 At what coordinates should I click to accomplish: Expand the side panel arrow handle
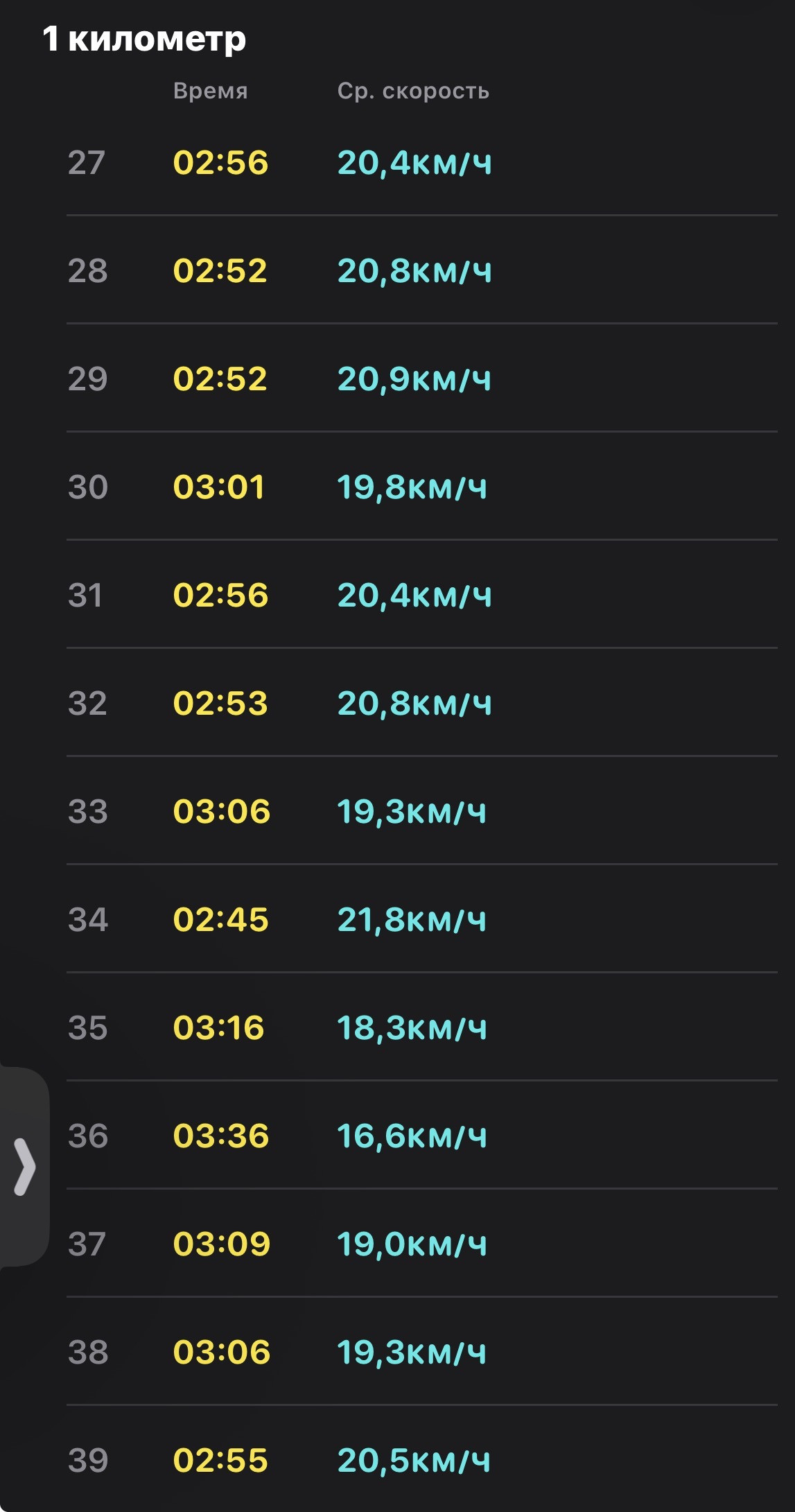click(x=24, y=1167)
